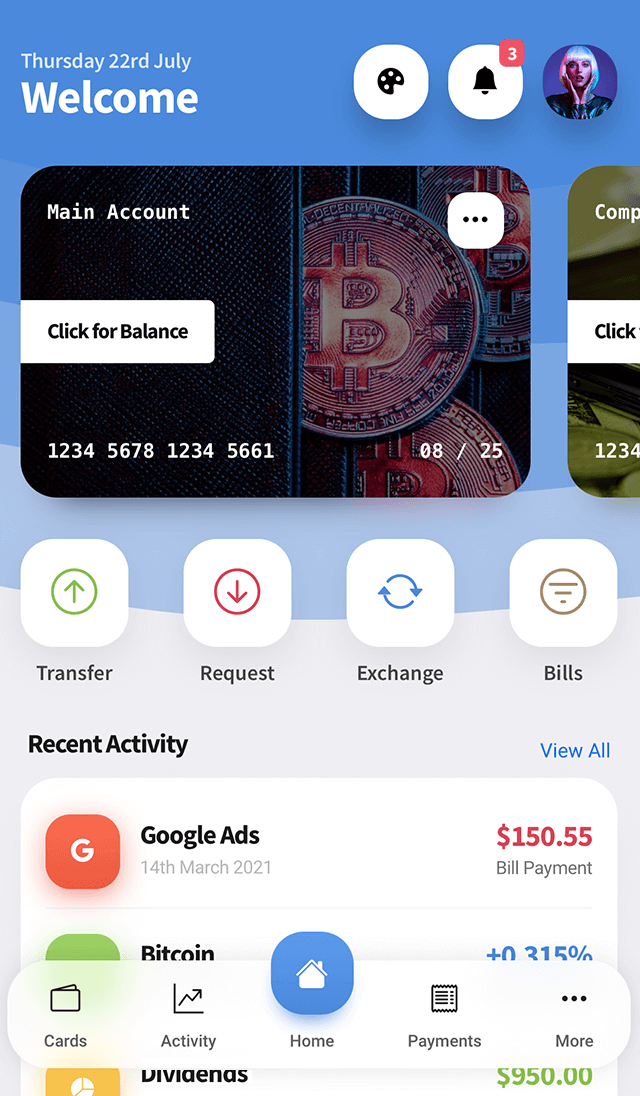Open the Google Ads transaction
Viewport: 640px width, 1096px height.
[319, 851]
